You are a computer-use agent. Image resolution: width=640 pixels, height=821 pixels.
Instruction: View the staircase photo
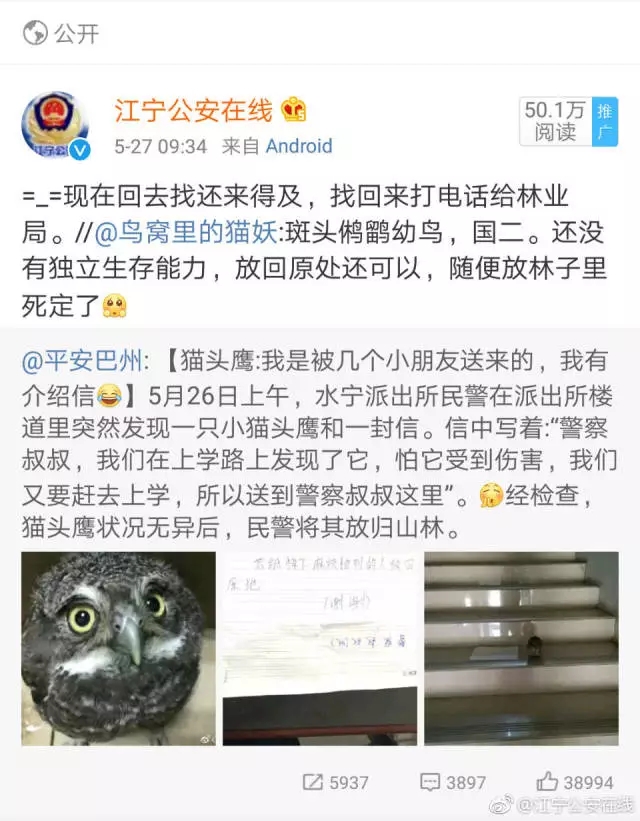point(521,648)
